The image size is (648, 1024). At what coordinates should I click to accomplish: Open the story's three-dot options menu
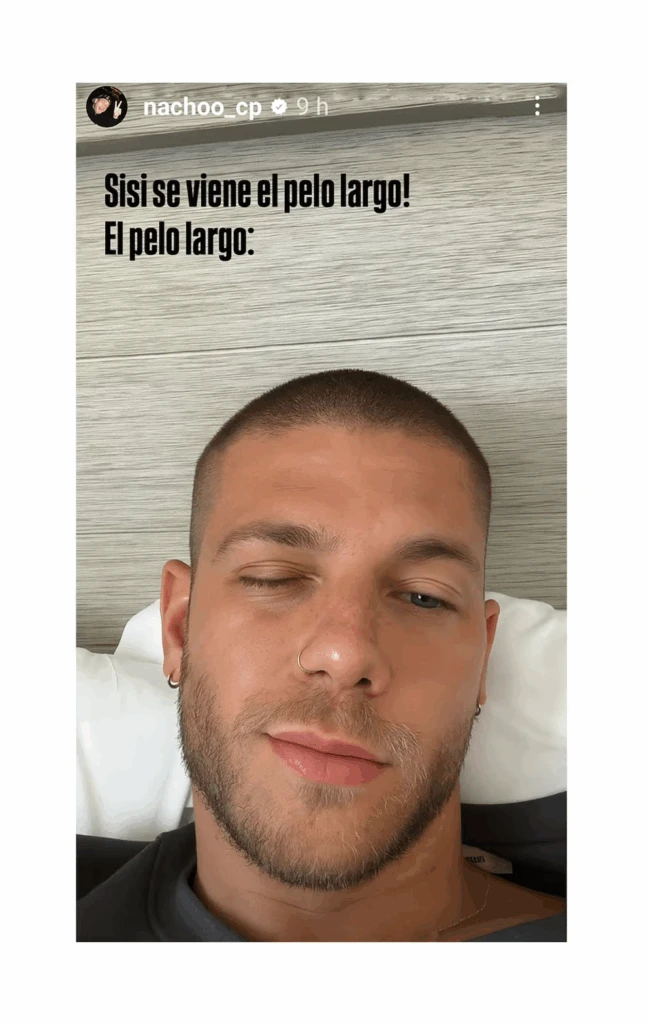tap(538, 106)
